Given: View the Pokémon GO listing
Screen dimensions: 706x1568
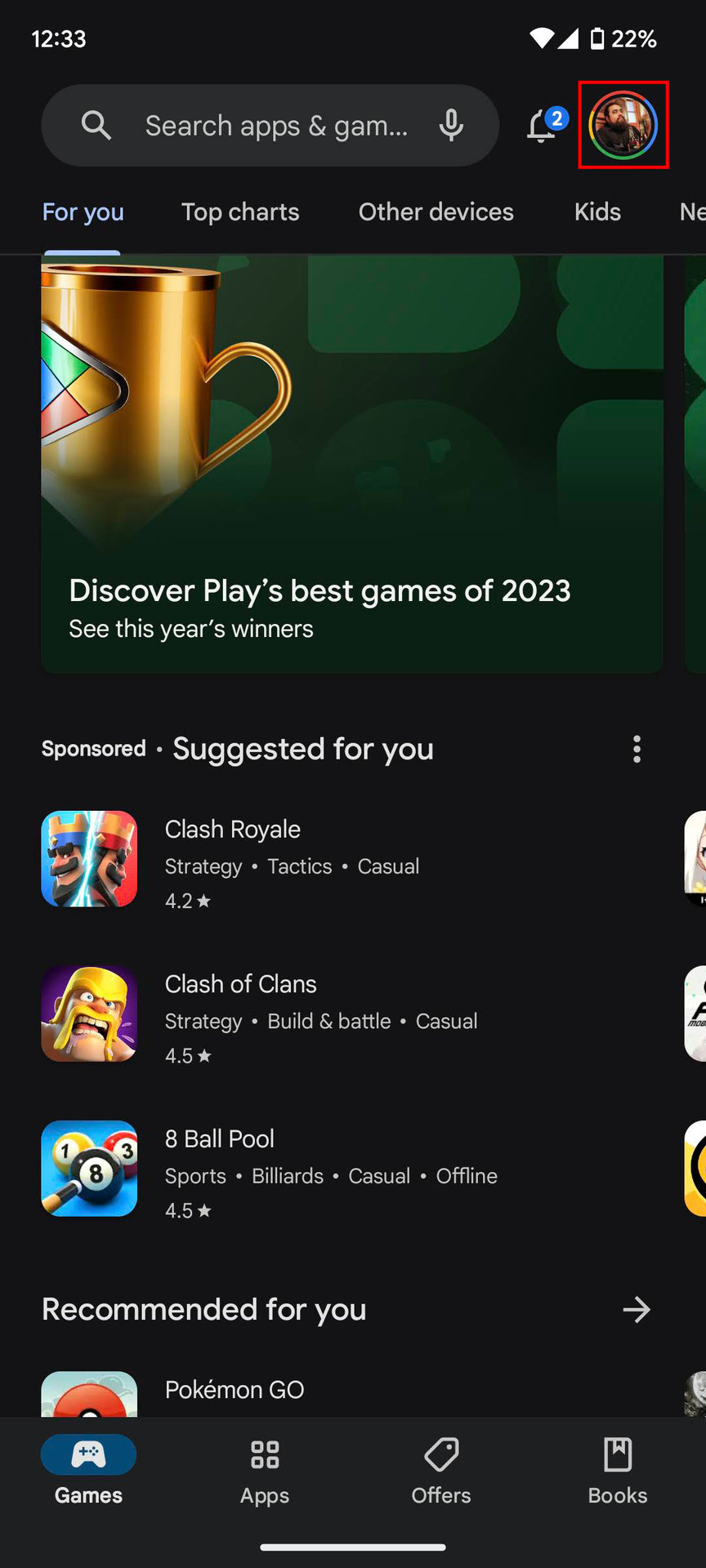Looking at the screenshot, I should 235,1390.
